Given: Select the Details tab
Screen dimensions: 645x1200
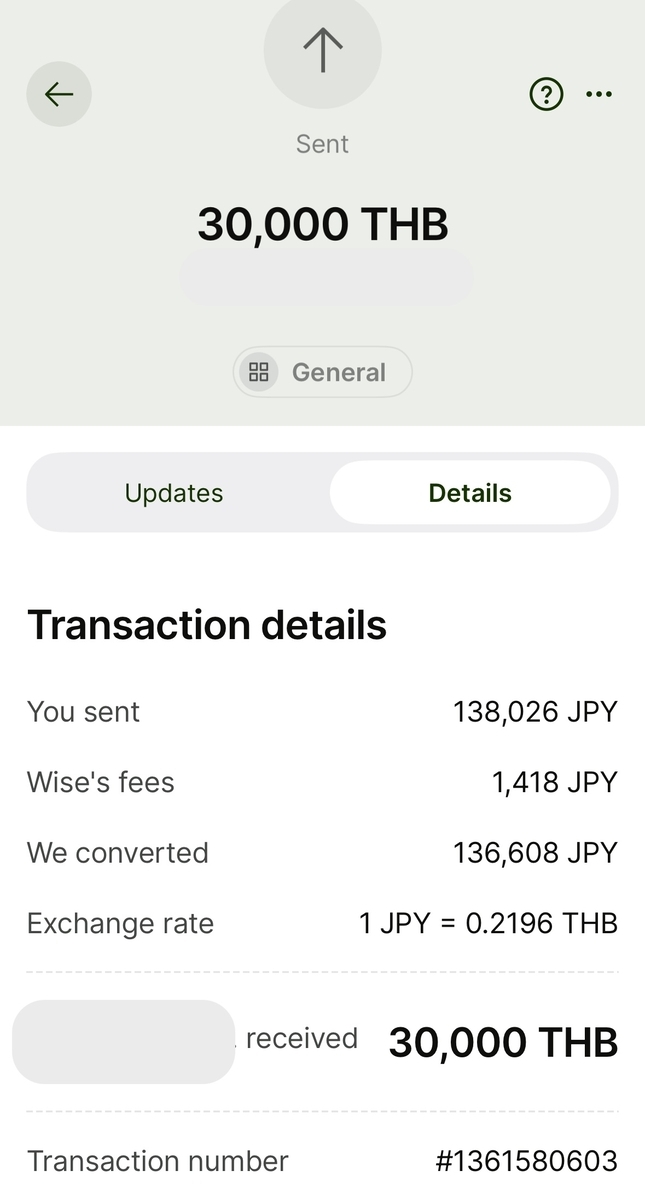Looking at the screenshot, I should tap(470, 493).
